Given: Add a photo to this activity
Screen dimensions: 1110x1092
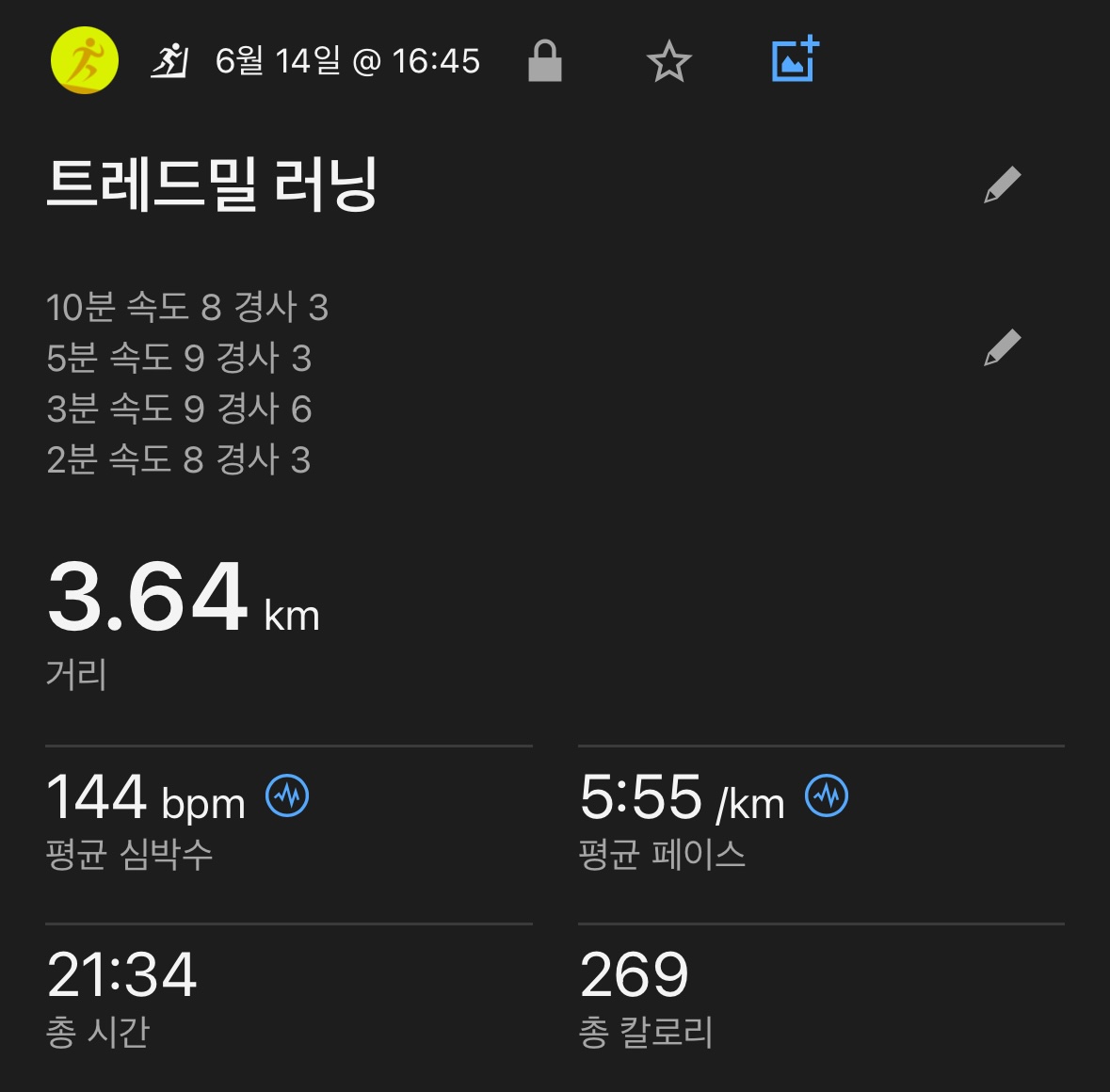Looking at the screenshot, I should click(x=795, y=60).
